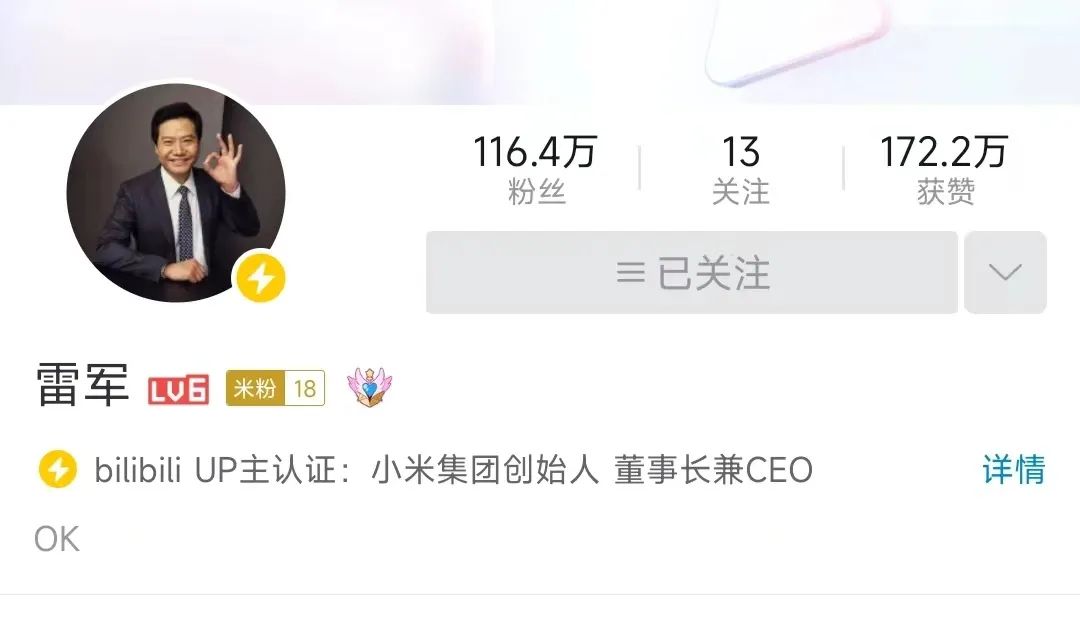Open 详情 certification details link
Screen dimensions: 1080x627
pyautogui.click(x=1013, y=469)
